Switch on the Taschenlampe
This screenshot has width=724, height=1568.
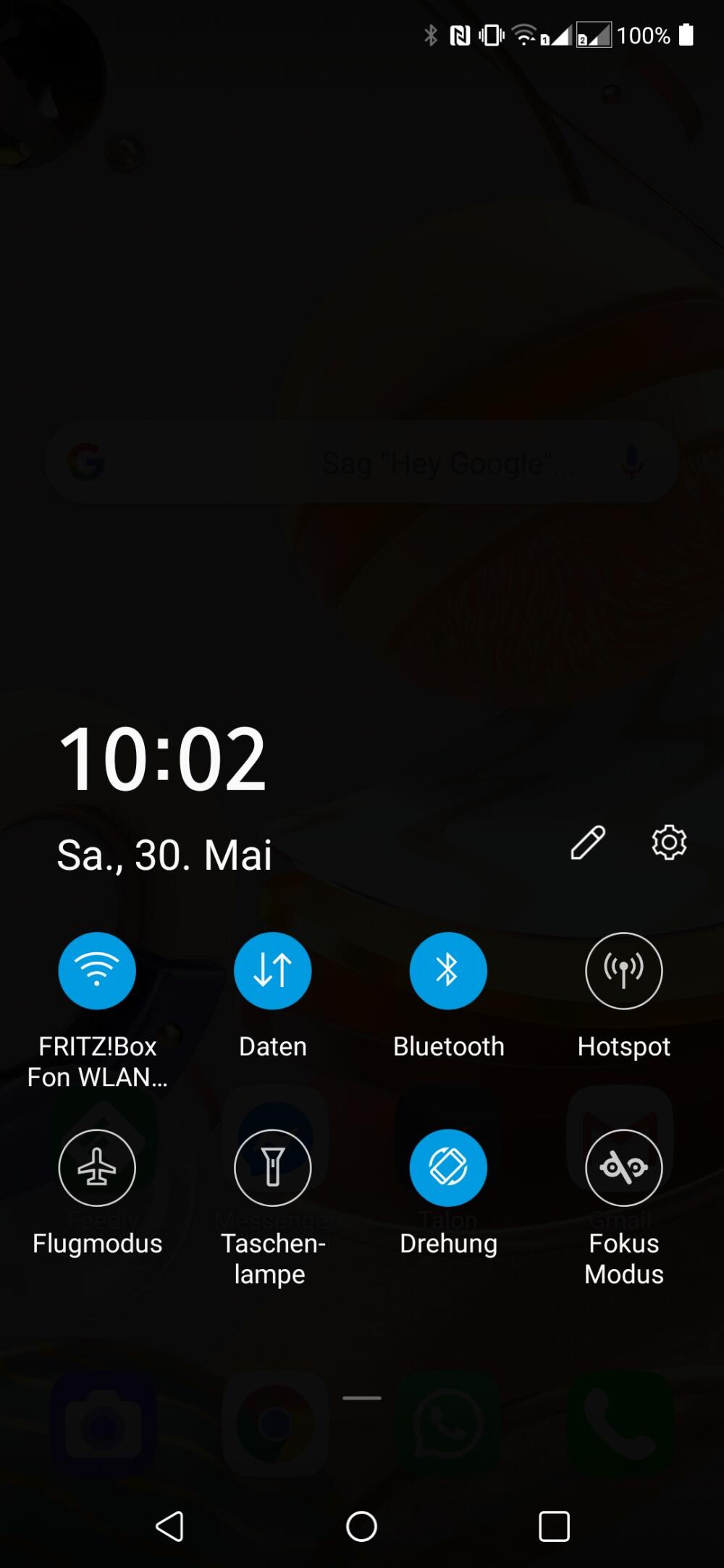[x=273, y=1167]
